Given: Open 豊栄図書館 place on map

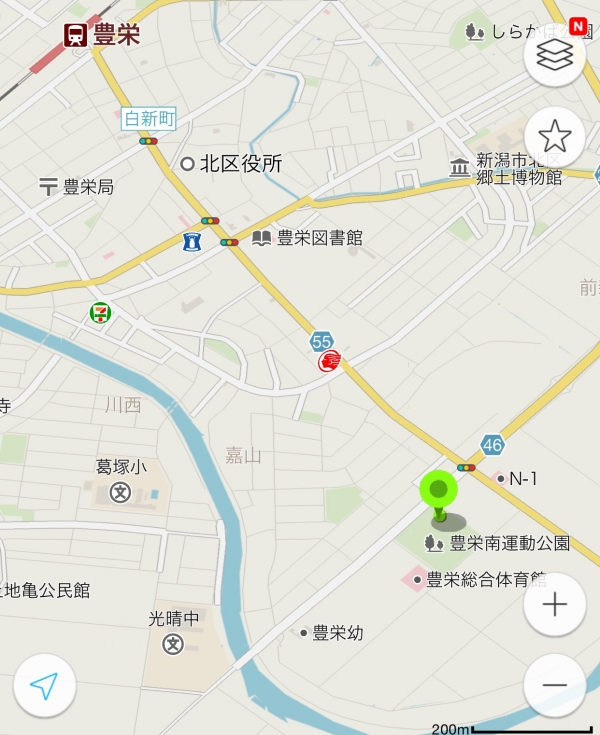Looking at the screenshot, I should click(262, 238).
